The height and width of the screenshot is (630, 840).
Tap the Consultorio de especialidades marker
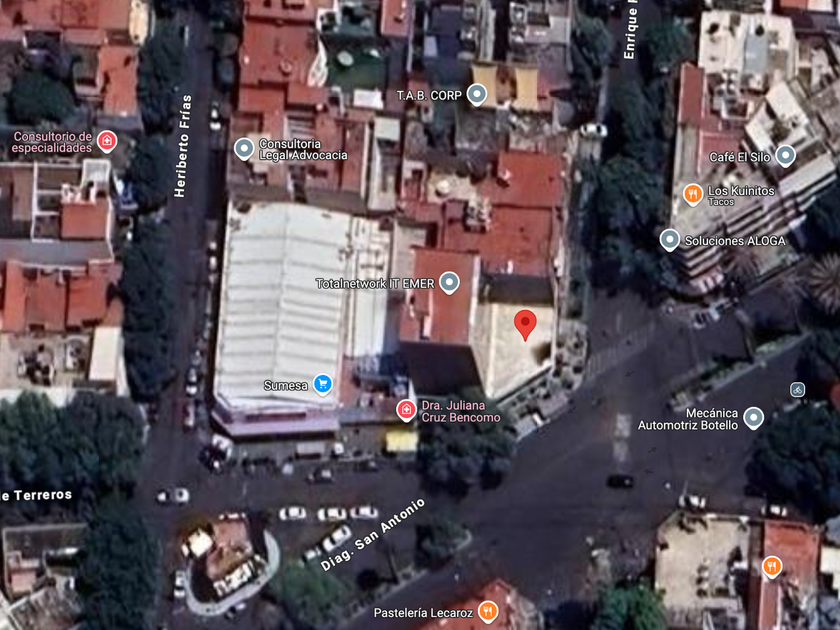pos(107,142)
